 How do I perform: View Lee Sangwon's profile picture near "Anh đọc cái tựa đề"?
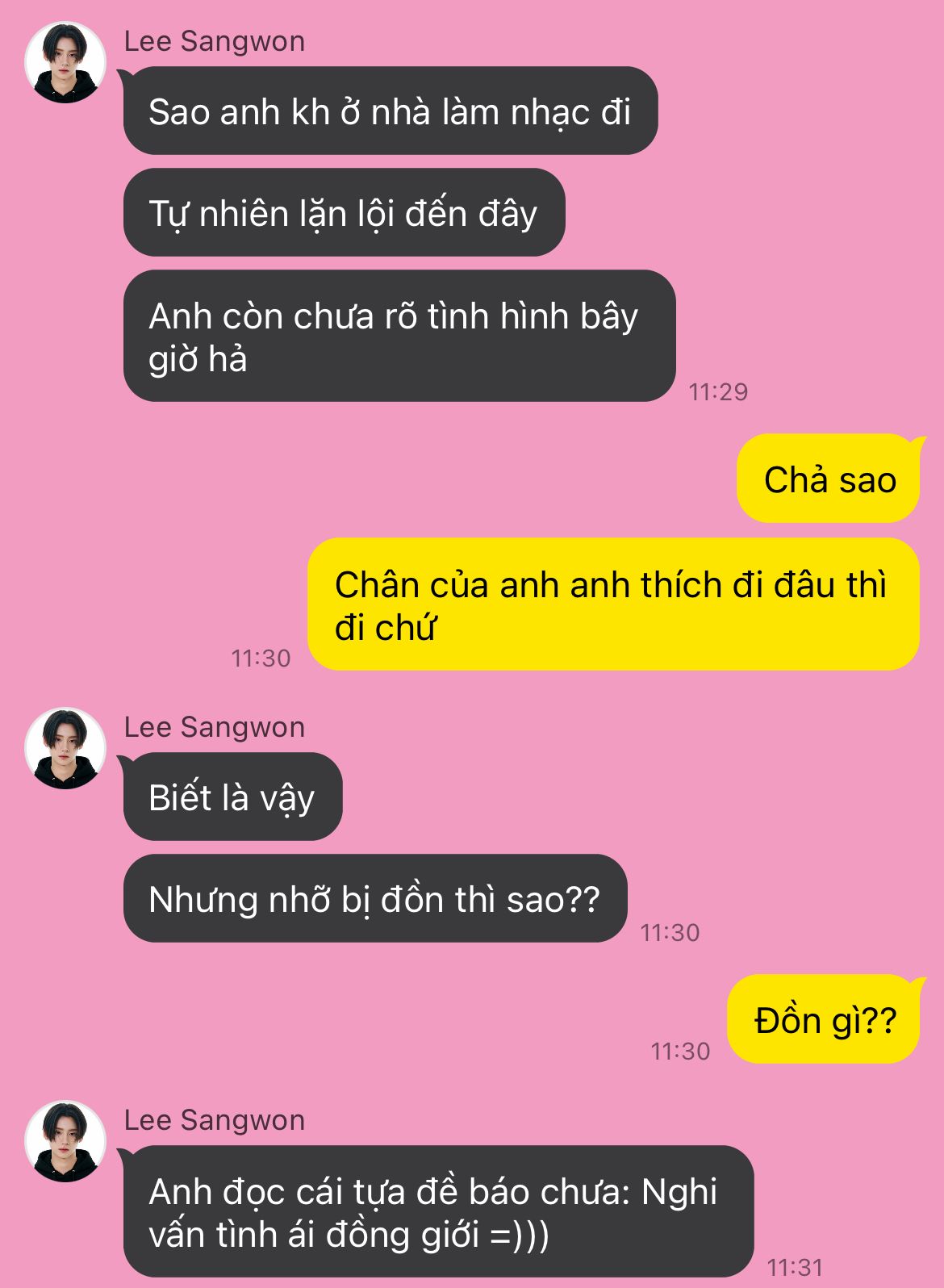65,1141
